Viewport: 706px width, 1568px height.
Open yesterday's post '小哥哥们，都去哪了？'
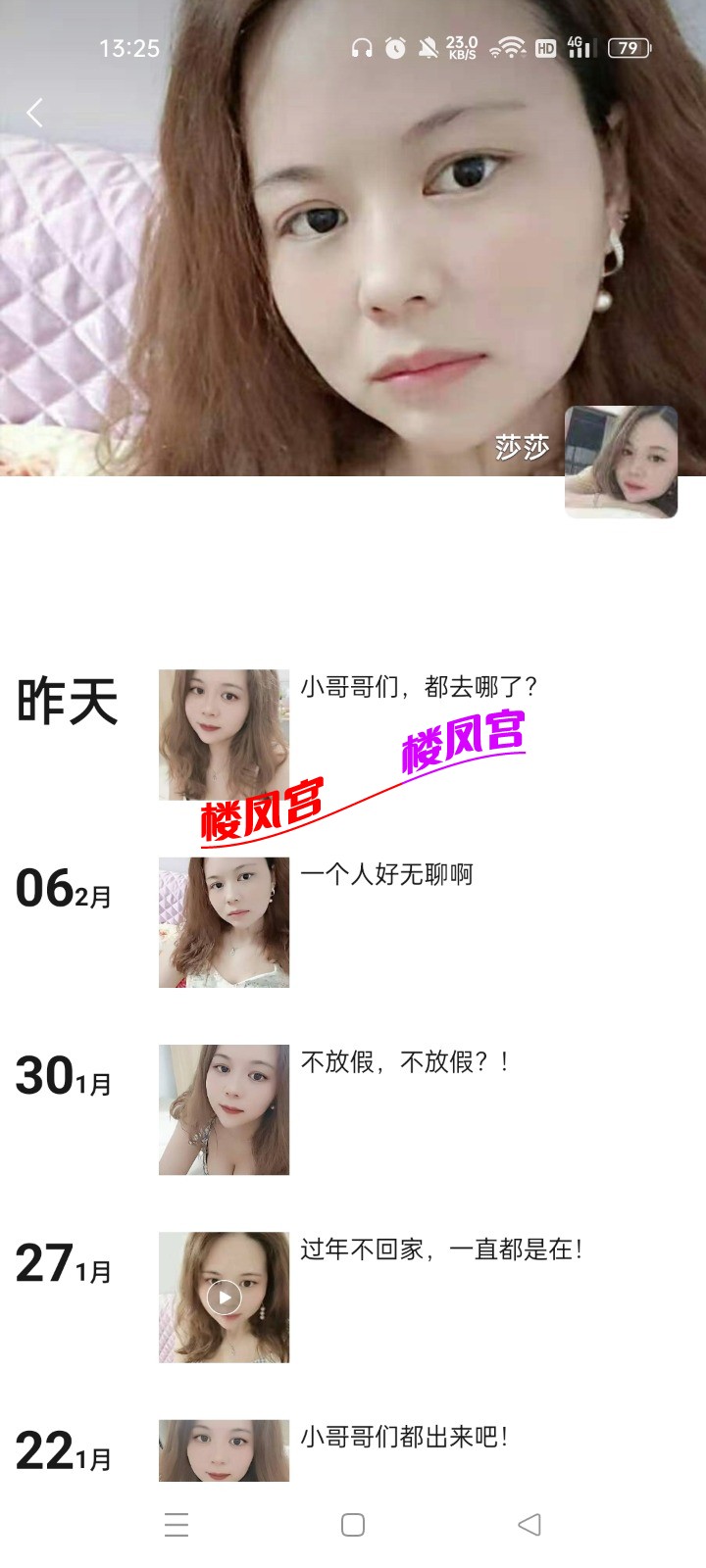[224, 734]
